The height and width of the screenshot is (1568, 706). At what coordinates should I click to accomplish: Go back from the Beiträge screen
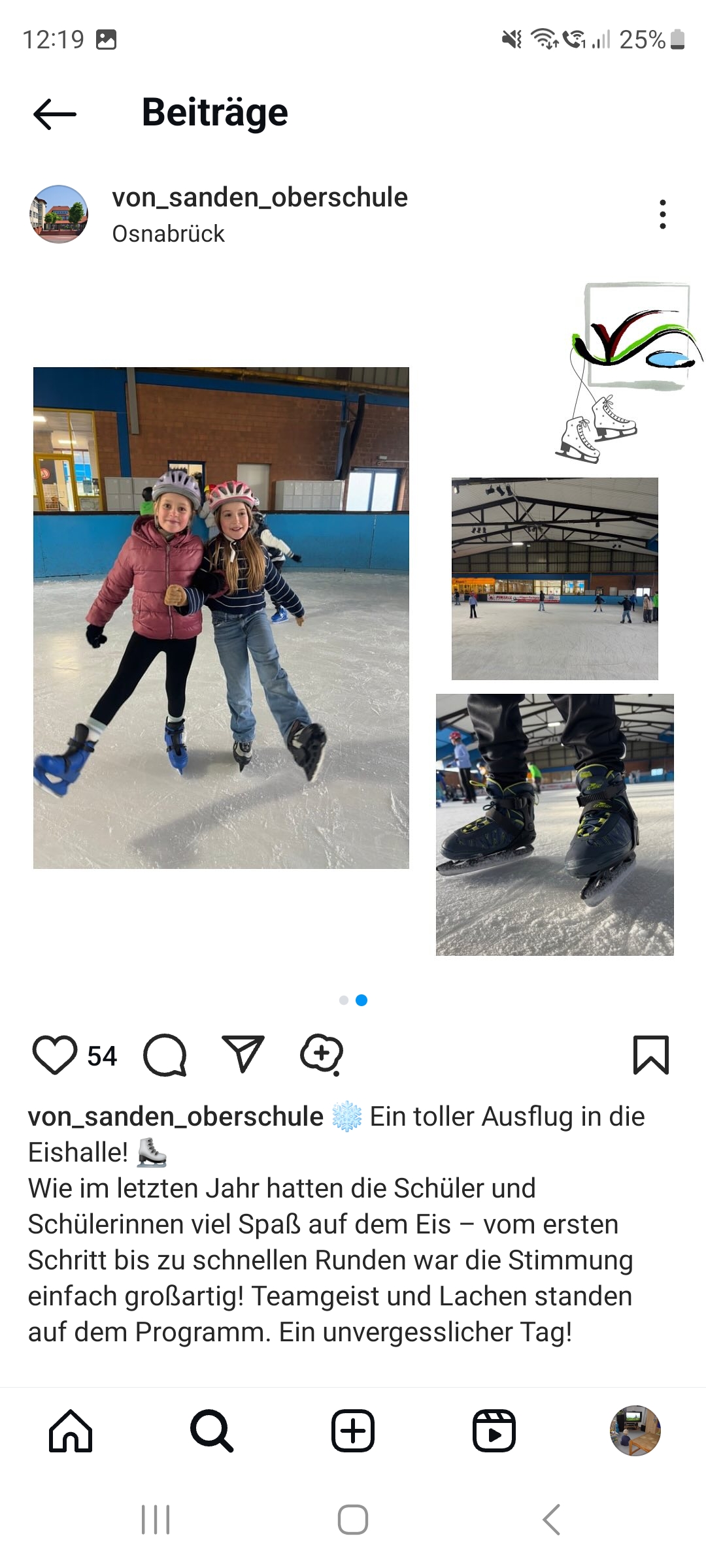coord(55,114)
